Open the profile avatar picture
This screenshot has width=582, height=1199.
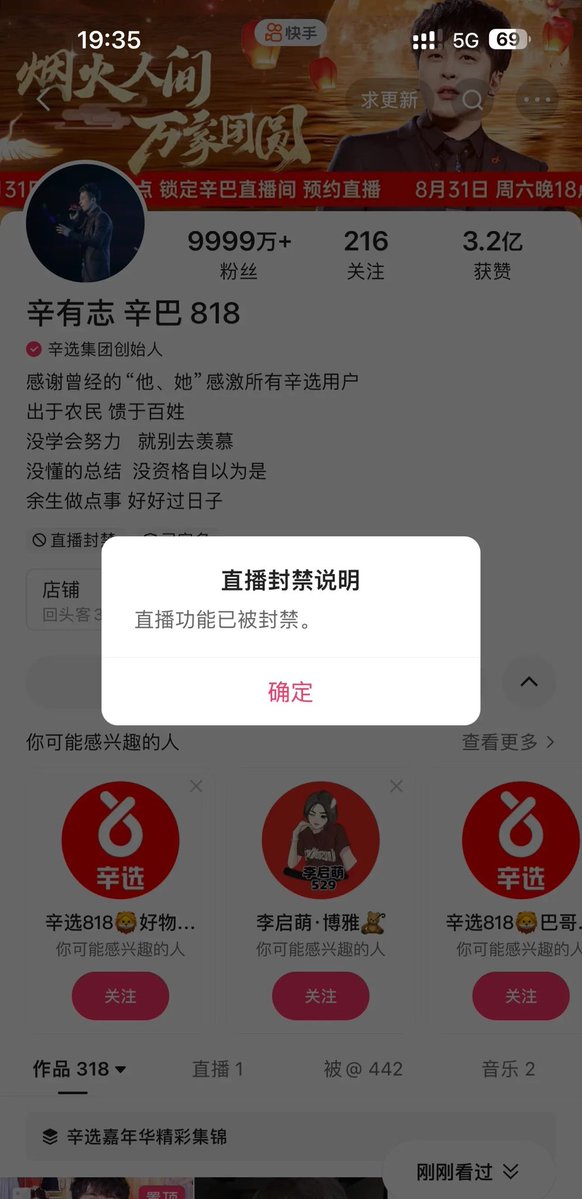coord(85,222)
